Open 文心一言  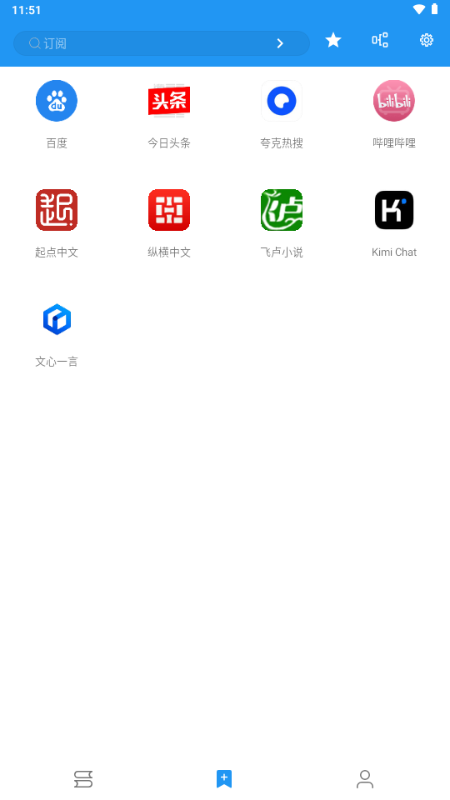(57, 333)
